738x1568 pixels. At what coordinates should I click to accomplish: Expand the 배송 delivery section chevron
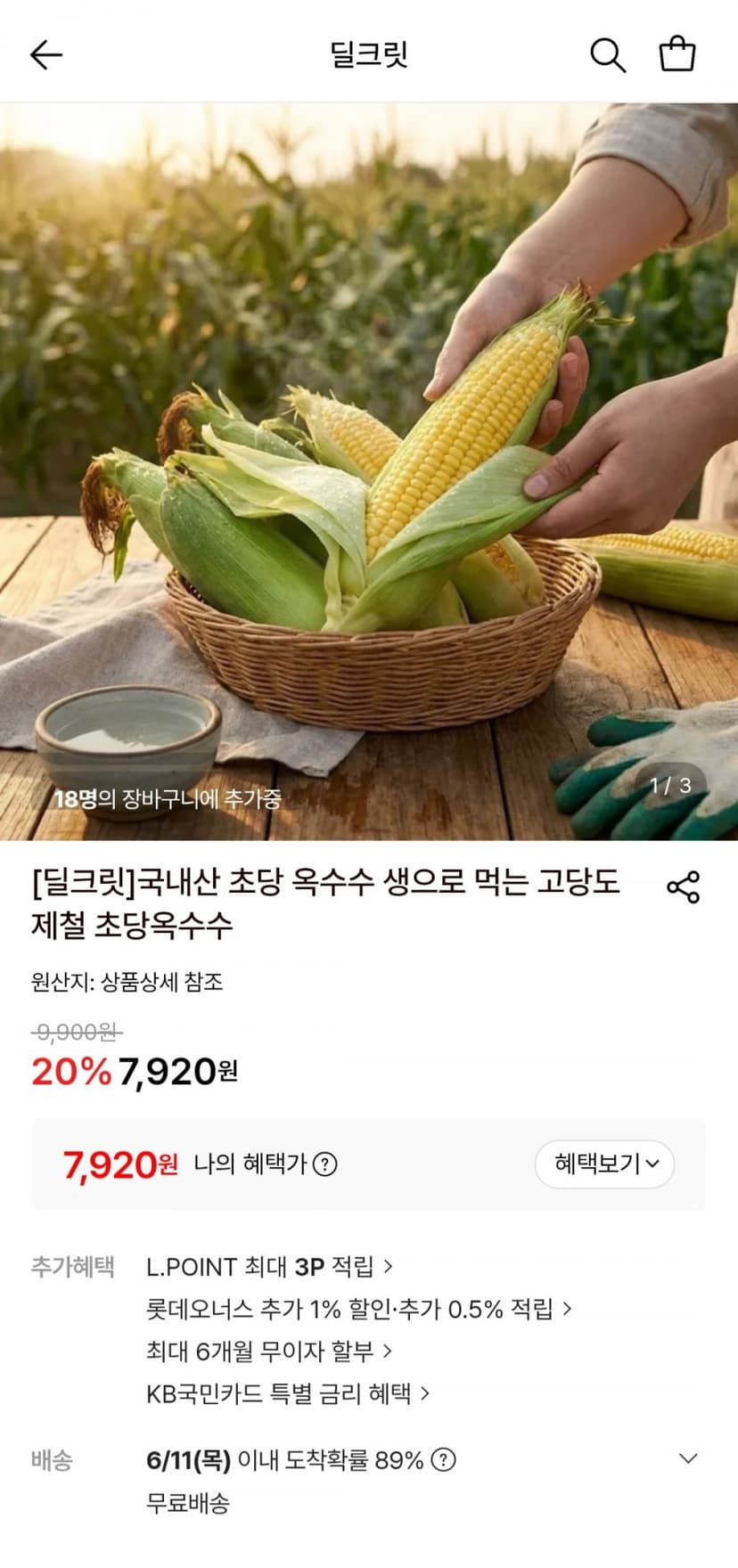[x=688, y=1459]
